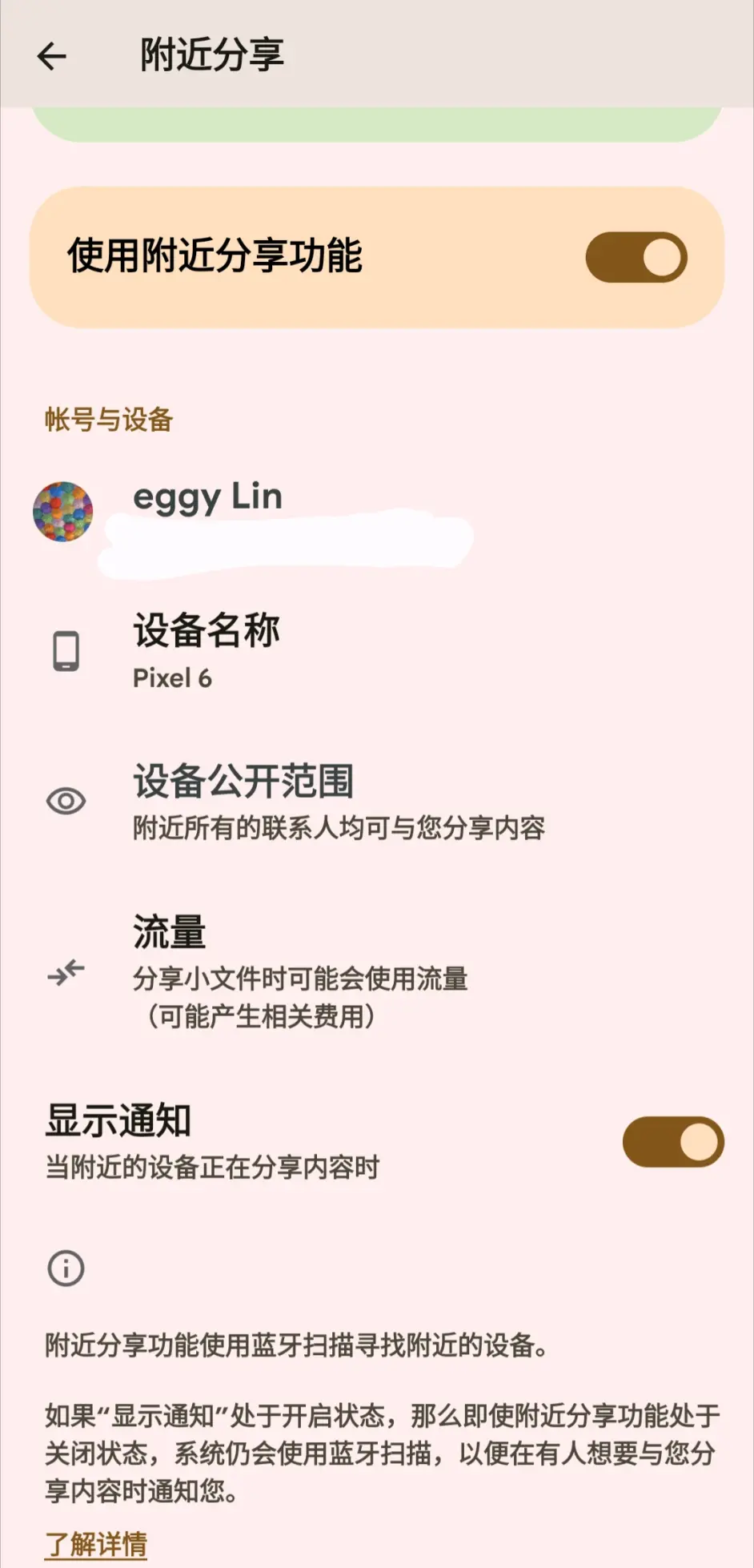Screen dimensions: 754x1568
Task: Open the 了解详情 link
Action: pyautogui.click(x=96, y=1543)
